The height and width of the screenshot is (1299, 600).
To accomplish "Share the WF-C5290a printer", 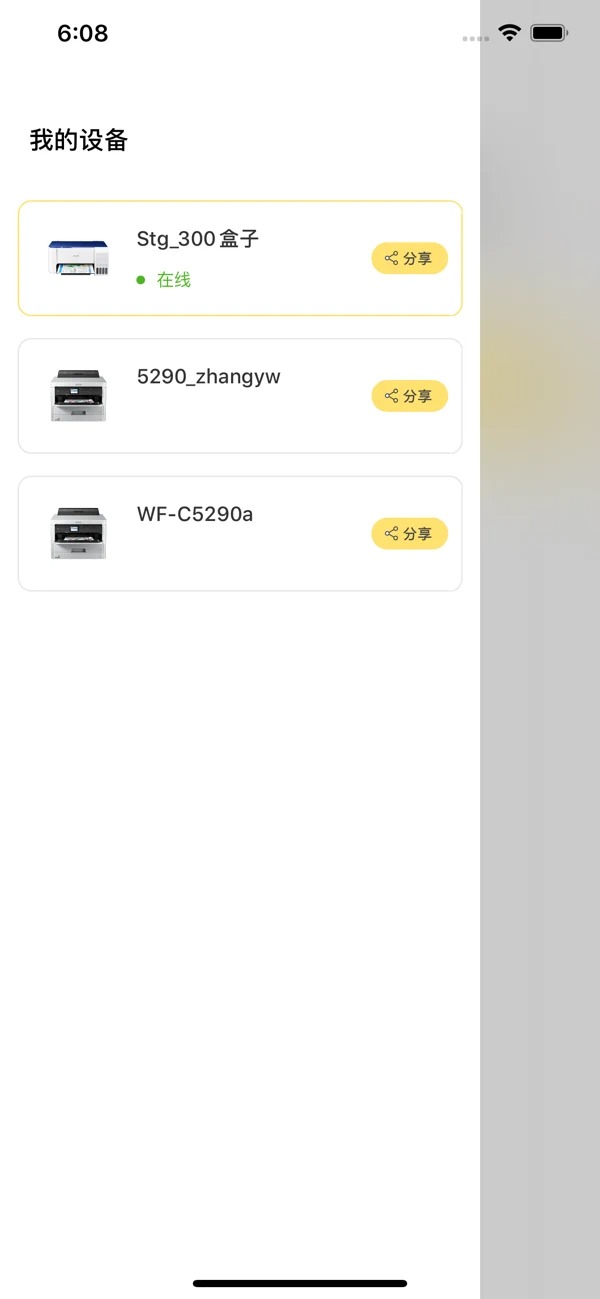I will [x=409, y=534].
